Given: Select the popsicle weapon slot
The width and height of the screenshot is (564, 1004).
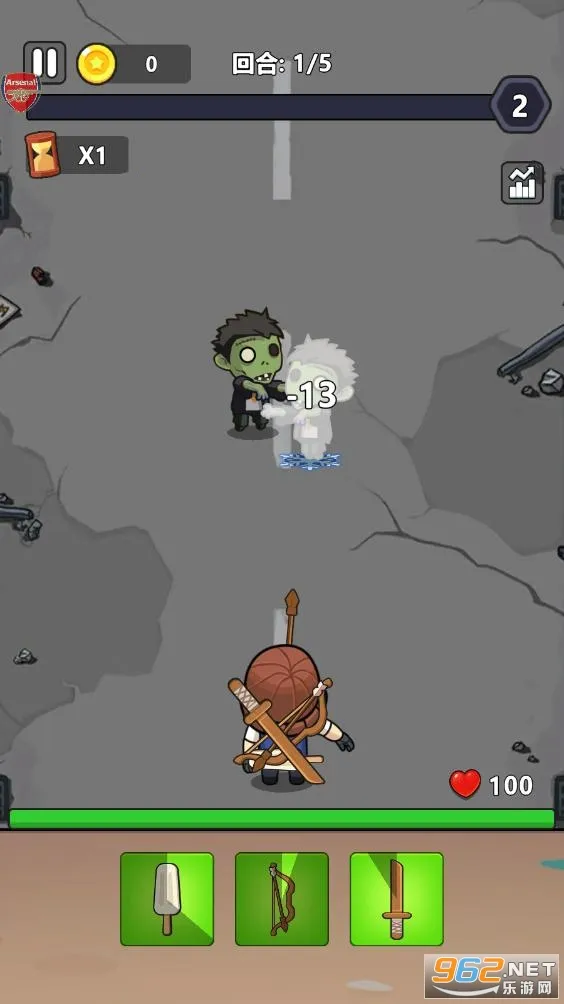Looking at the screenshot, I should (x=167, y=899).
